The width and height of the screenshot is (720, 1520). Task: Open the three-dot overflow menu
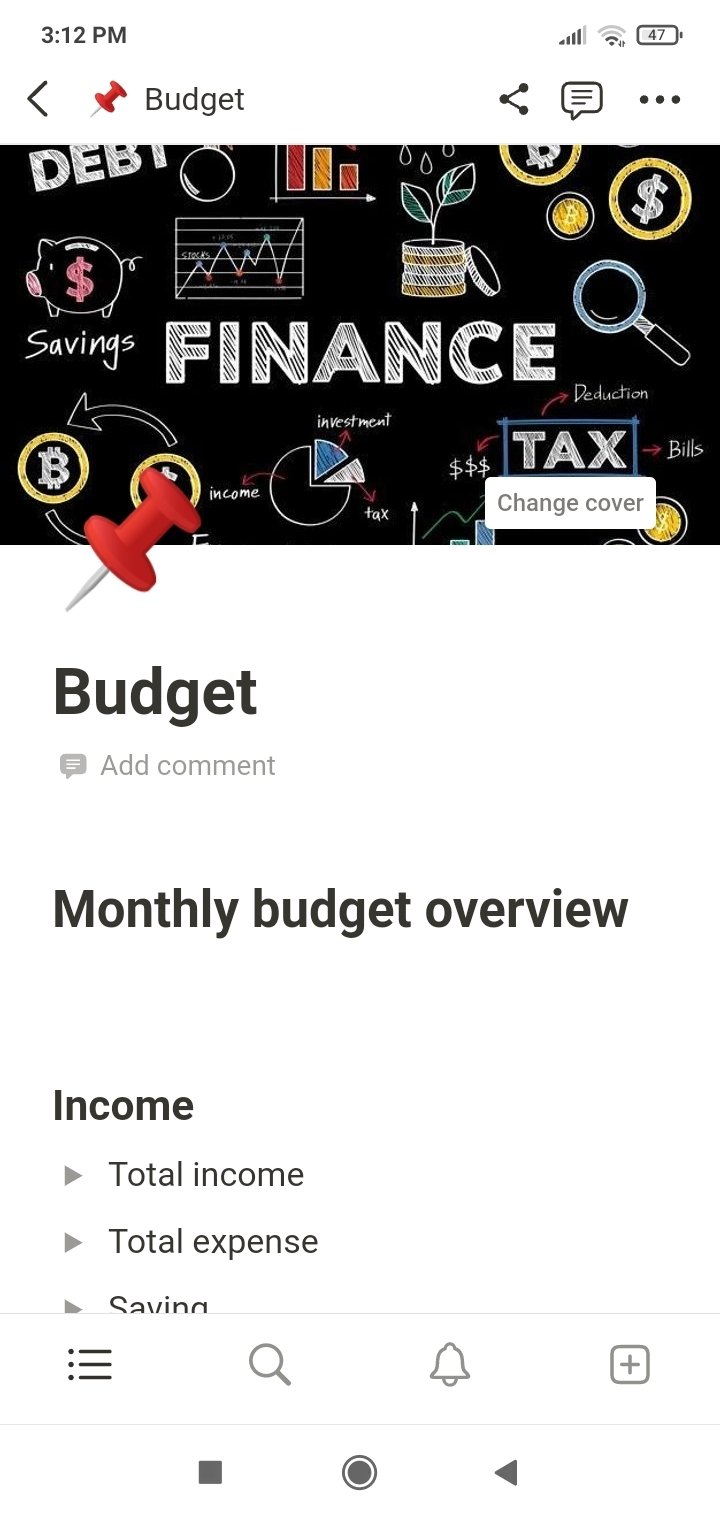[659, 99]
